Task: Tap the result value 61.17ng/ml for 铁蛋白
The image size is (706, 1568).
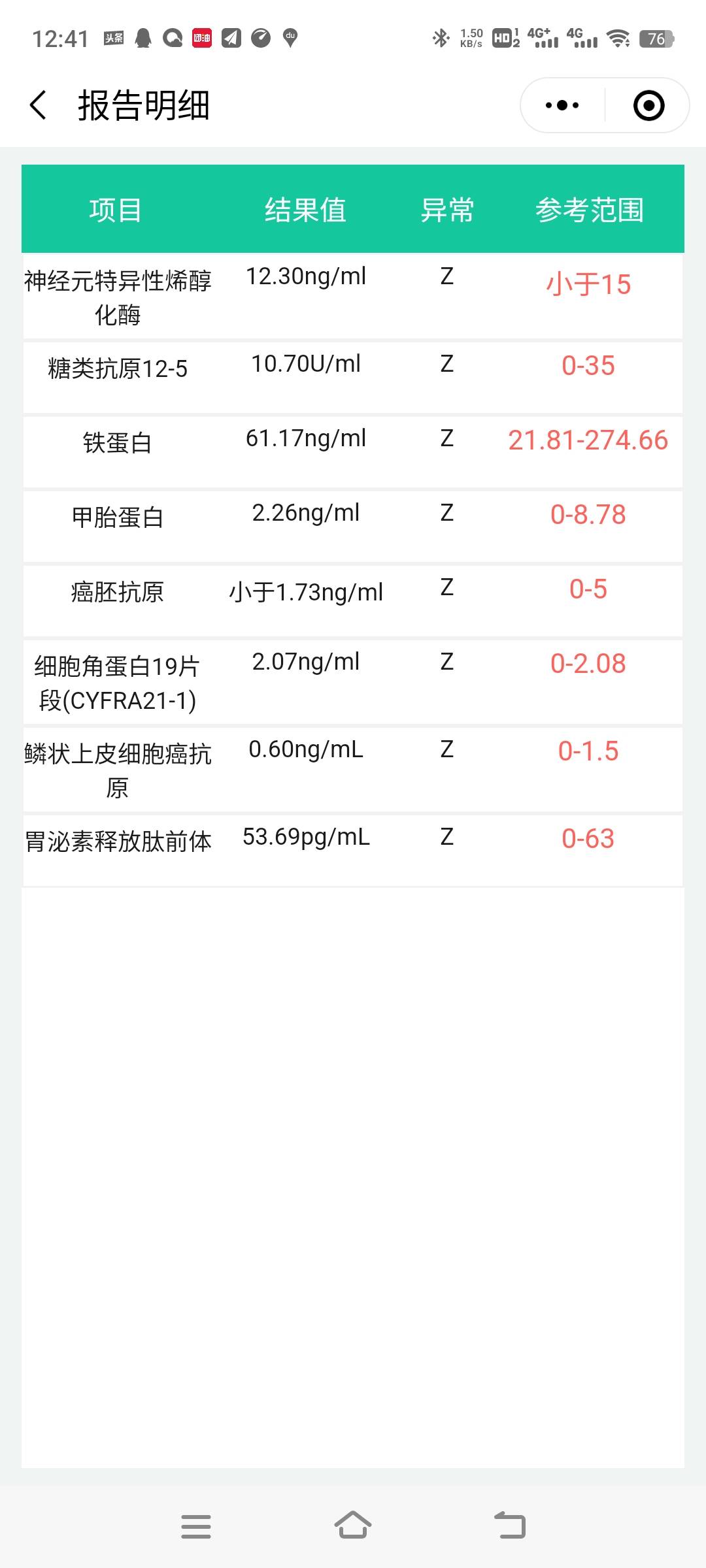Action: (307, 438)
